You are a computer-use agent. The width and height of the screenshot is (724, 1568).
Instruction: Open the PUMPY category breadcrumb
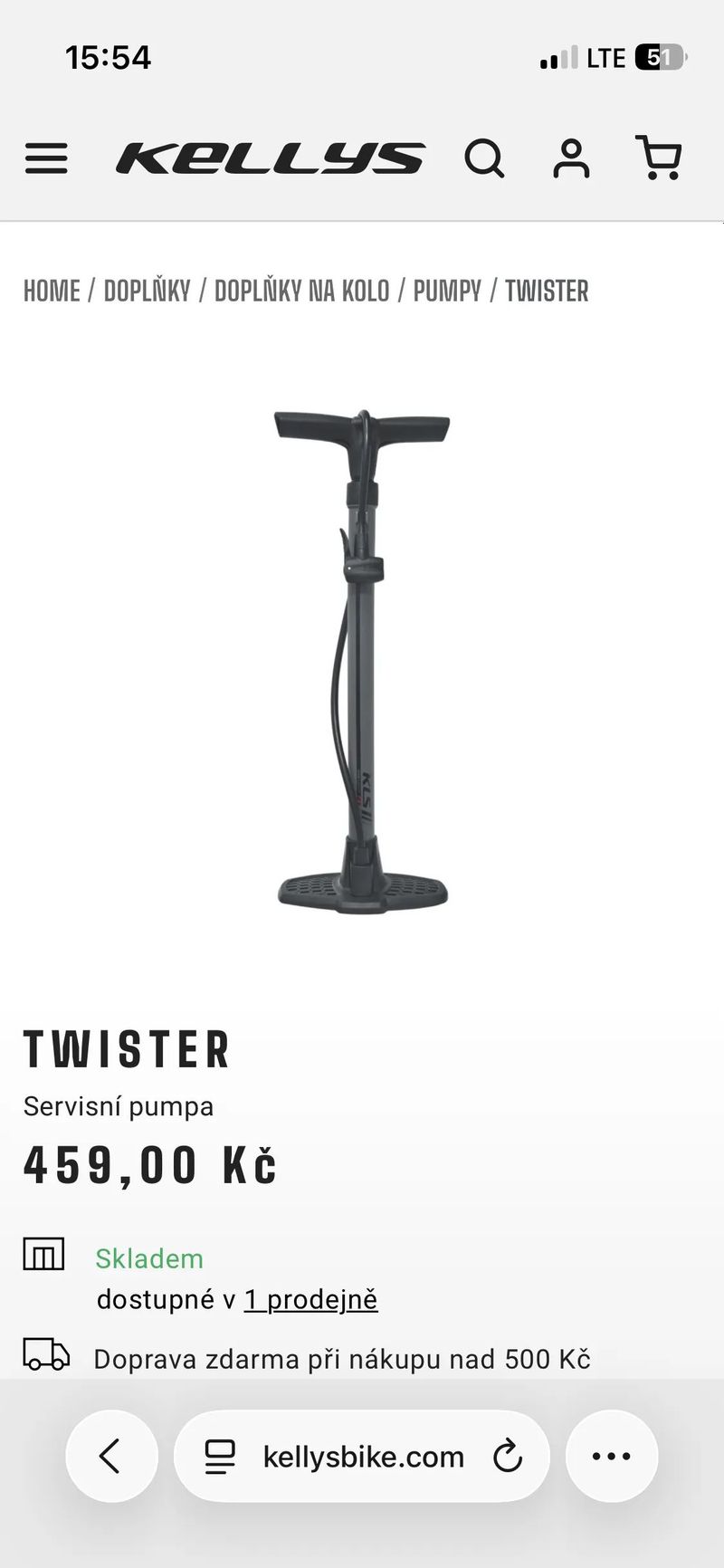(447, 292)
